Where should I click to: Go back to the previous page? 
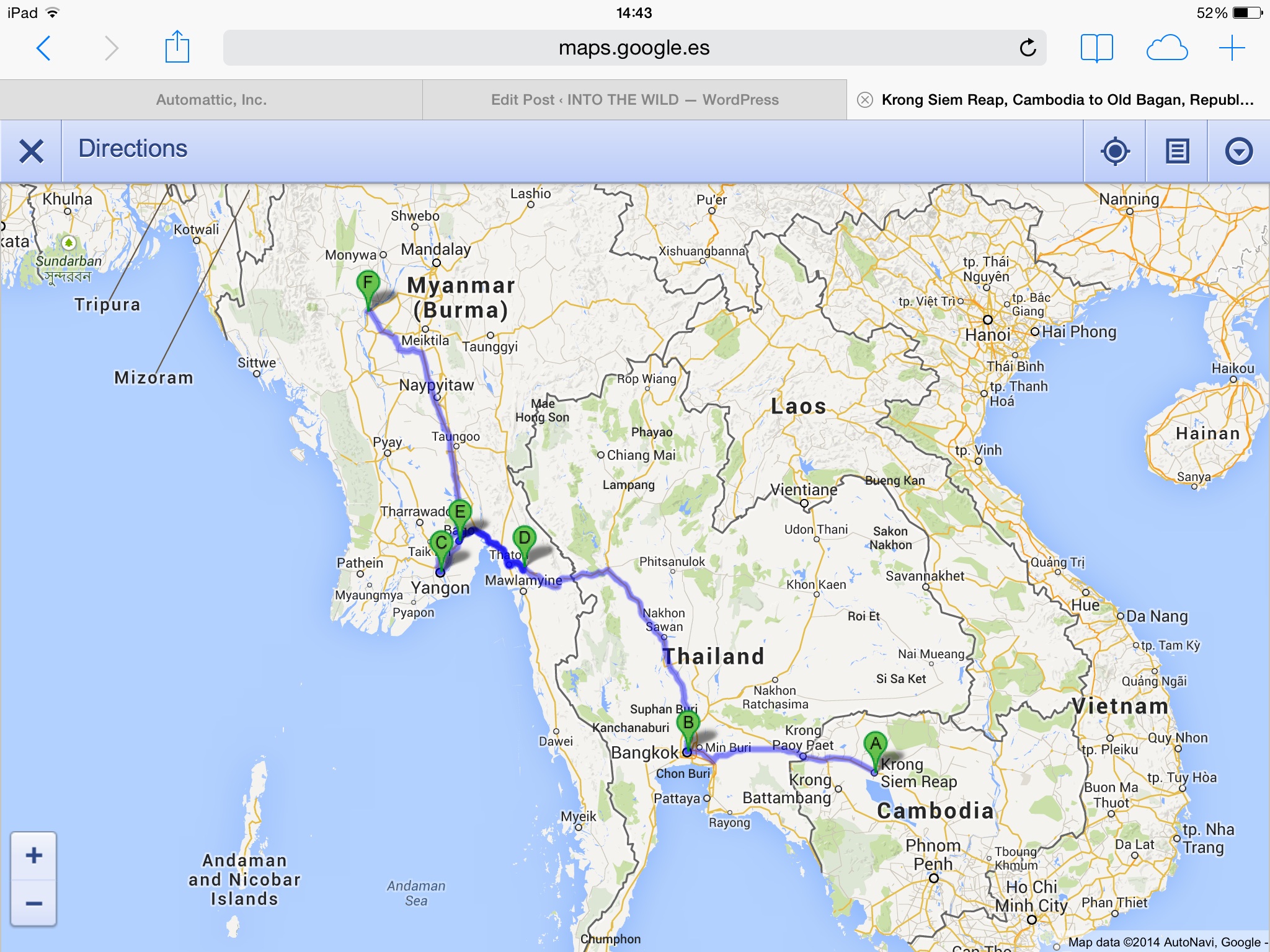point(43,48)
